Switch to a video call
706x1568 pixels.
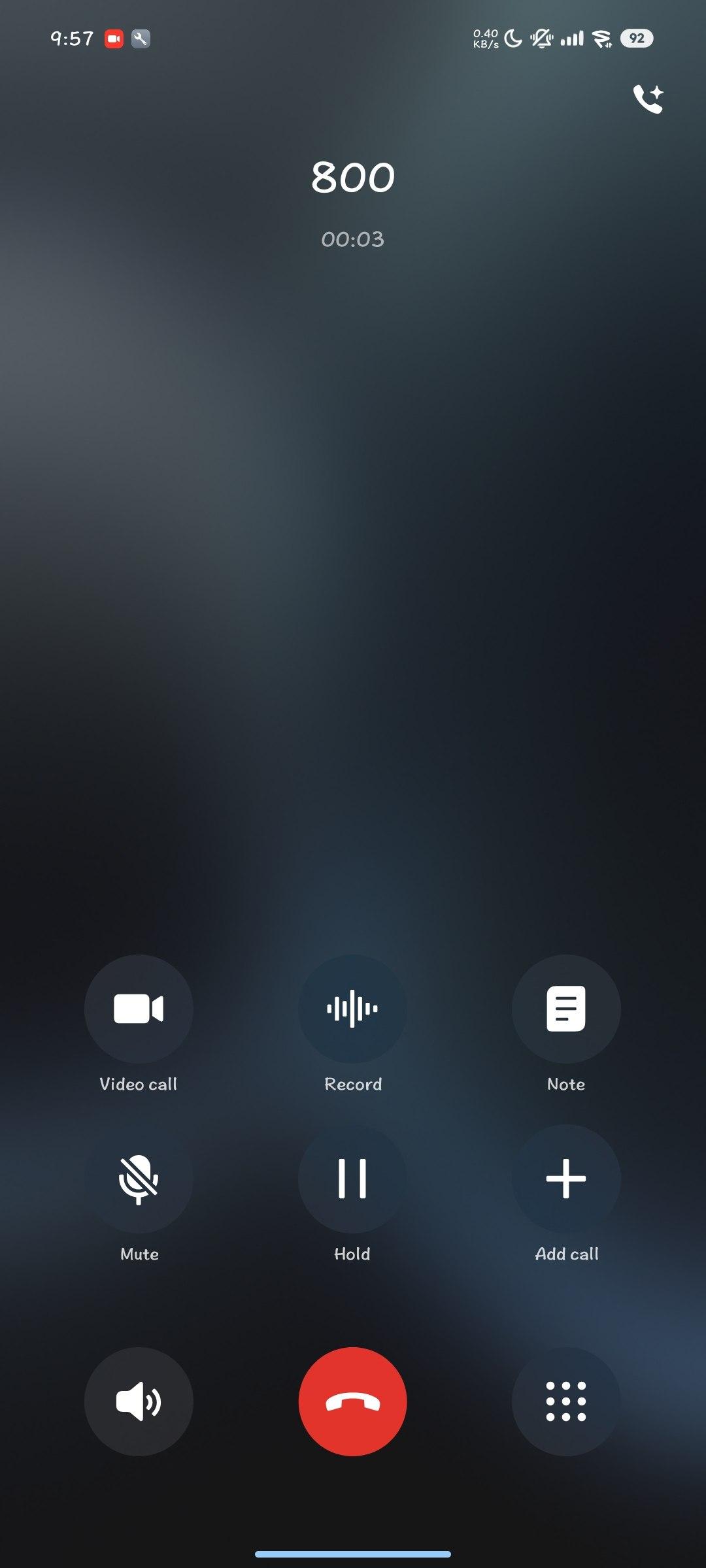139,1009
